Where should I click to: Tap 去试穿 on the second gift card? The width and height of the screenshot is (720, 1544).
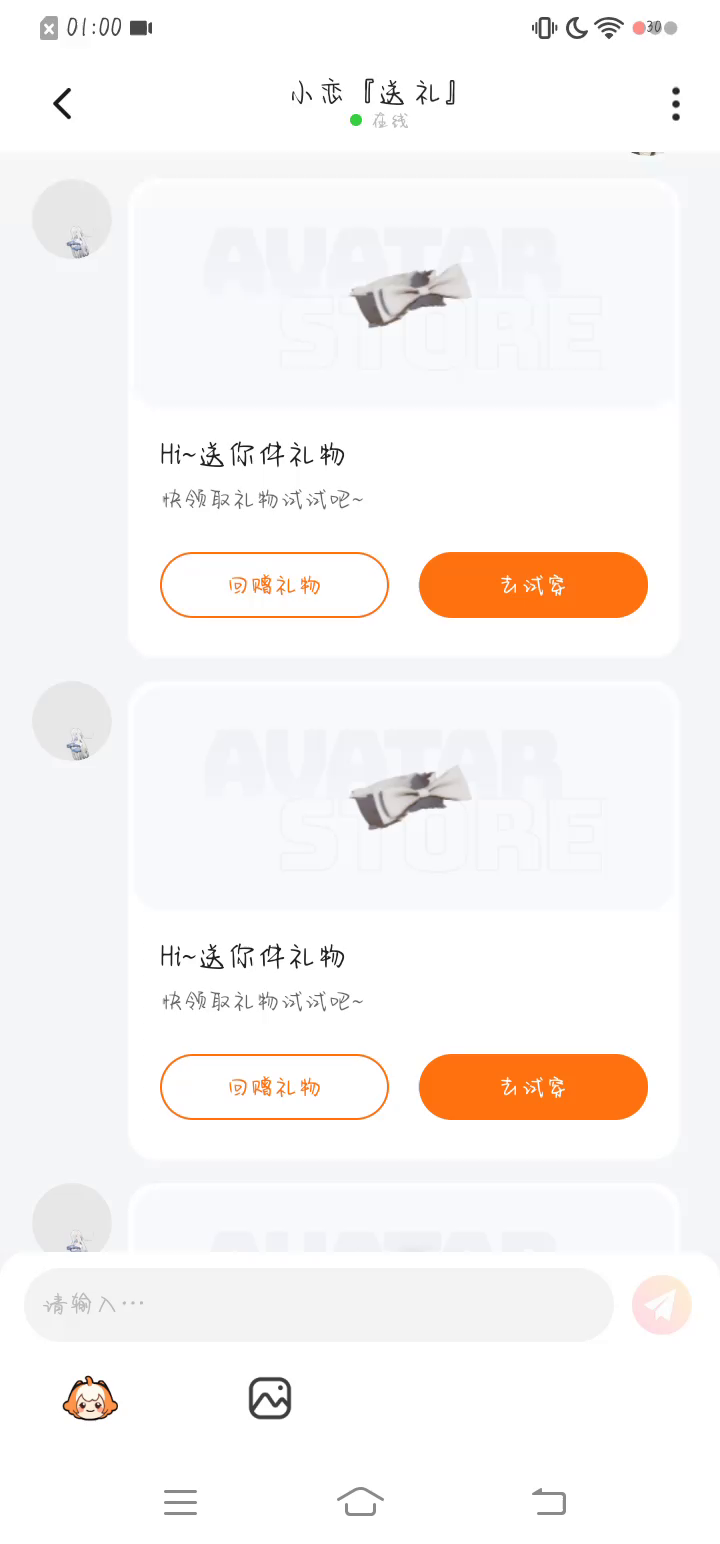click(533, 1087)
